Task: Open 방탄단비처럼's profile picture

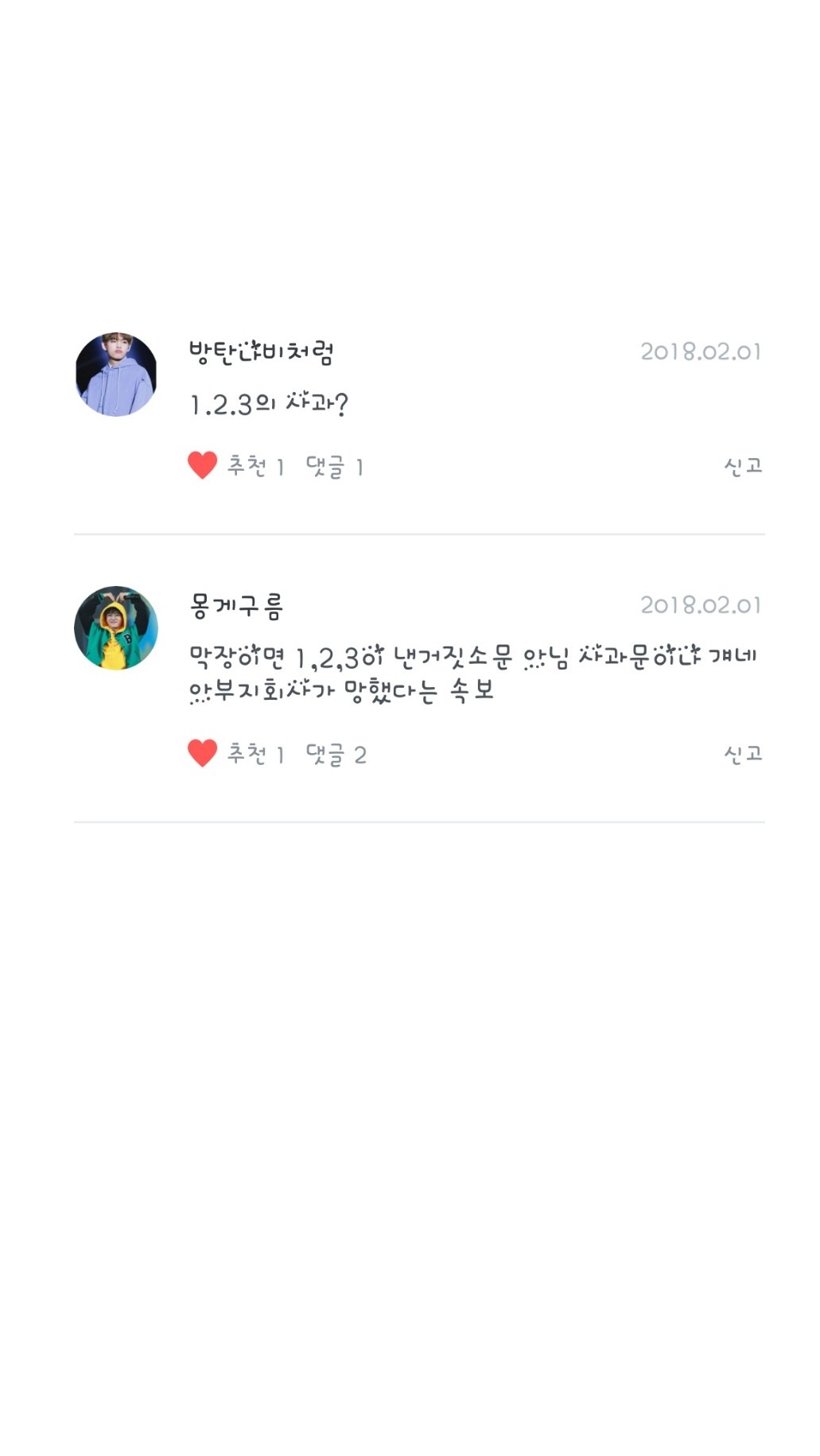Action: pyautogui.click(x=116, y=375)
